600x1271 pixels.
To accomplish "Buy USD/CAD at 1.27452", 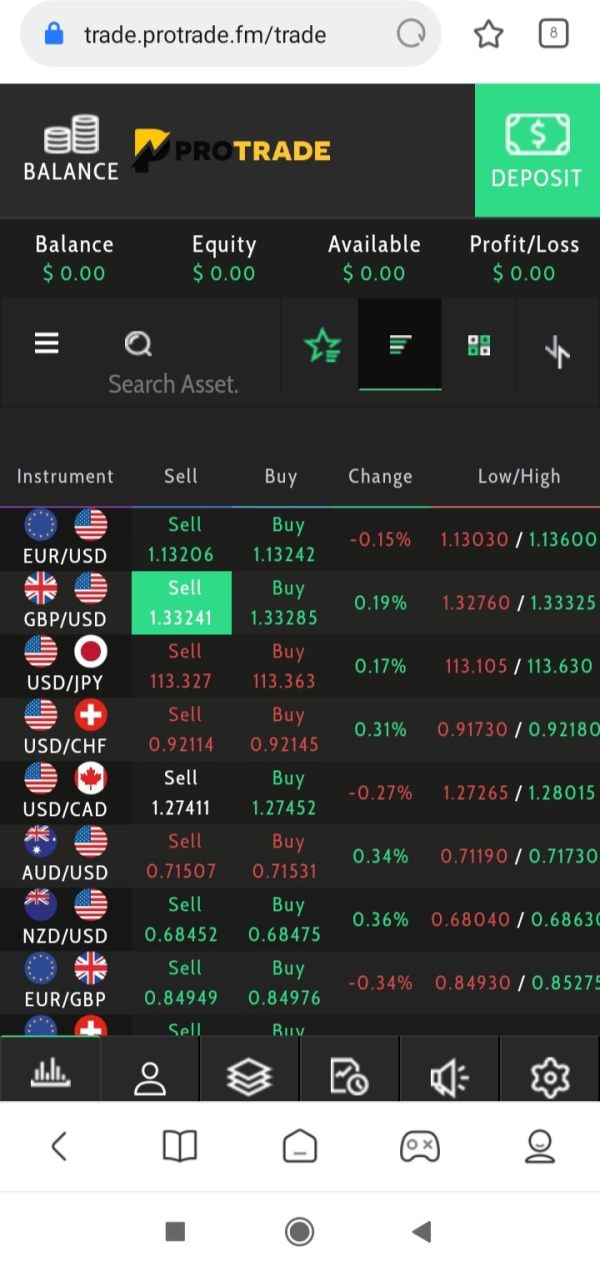I will click(x=286, y=792).
